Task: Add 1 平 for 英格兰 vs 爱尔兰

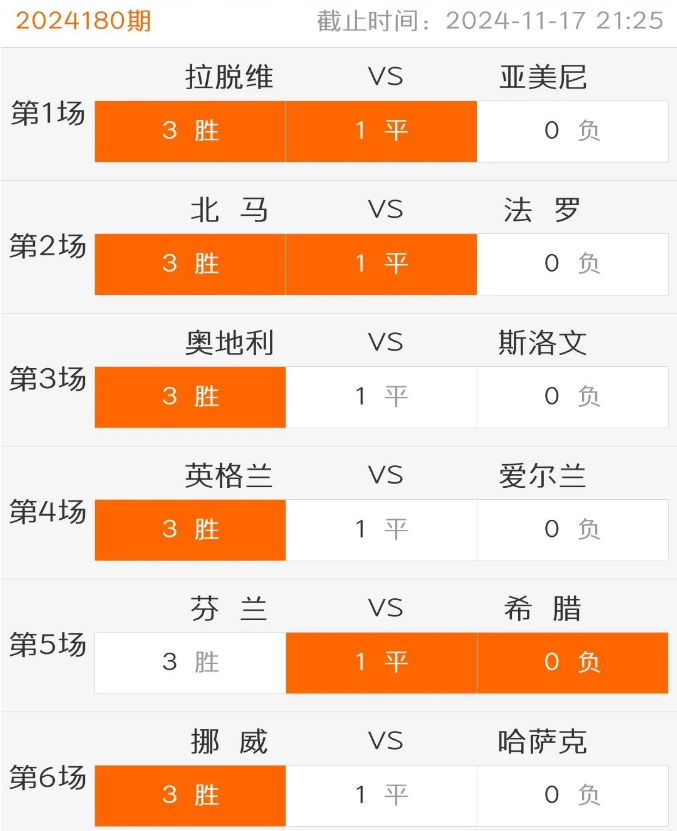Action: [381, 530]
